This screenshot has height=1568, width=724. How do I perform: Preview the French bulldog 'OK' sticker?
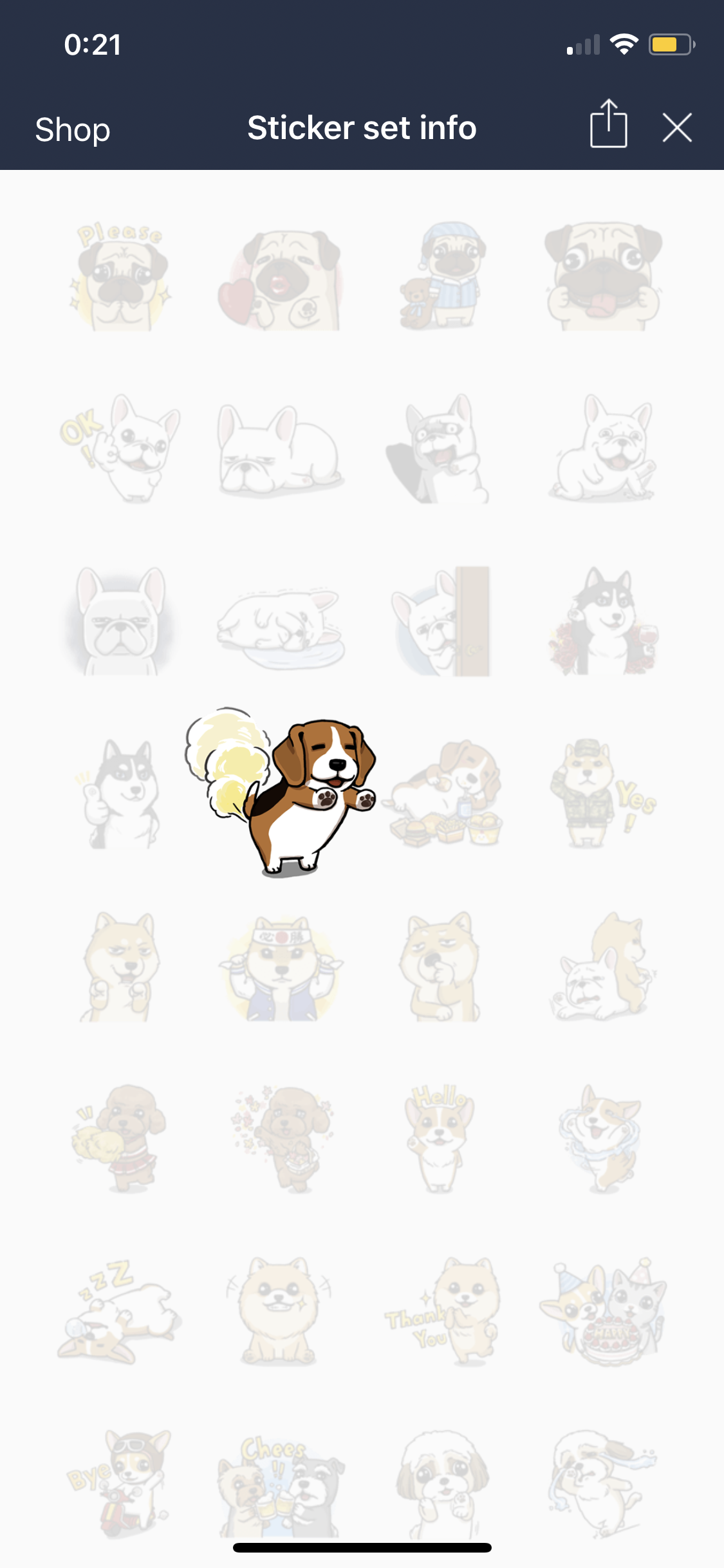point(120,449)
